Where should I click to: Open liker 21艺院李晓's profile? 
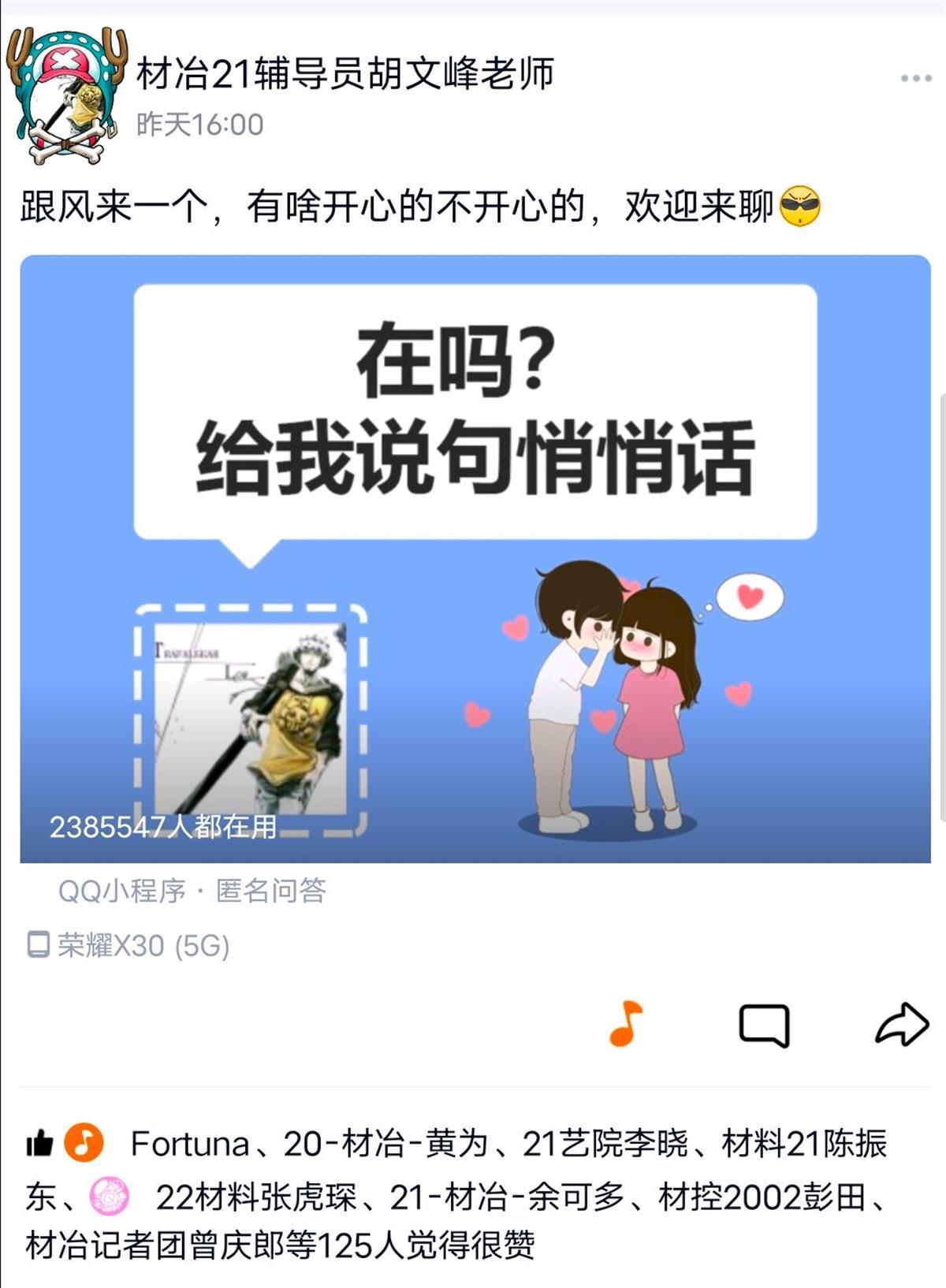click(605, 1144)
